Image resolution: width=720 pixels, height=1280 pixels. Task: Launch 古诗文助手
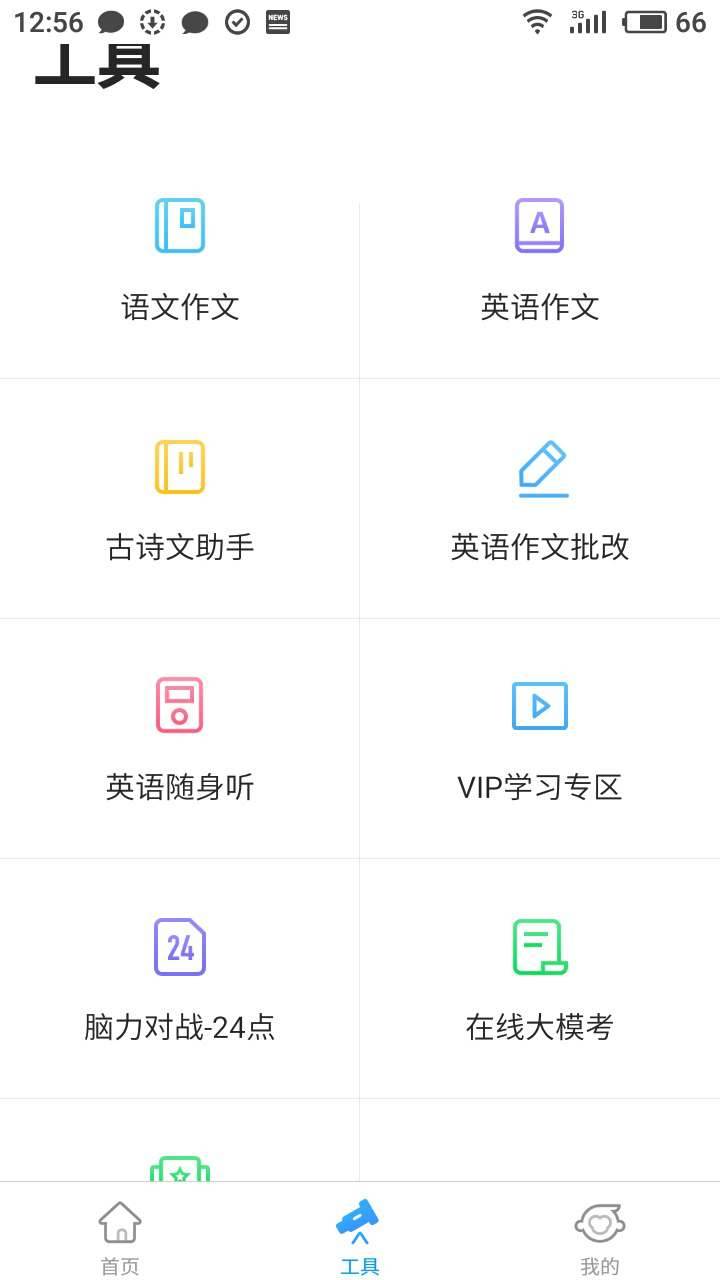click(x=180, y=500)
